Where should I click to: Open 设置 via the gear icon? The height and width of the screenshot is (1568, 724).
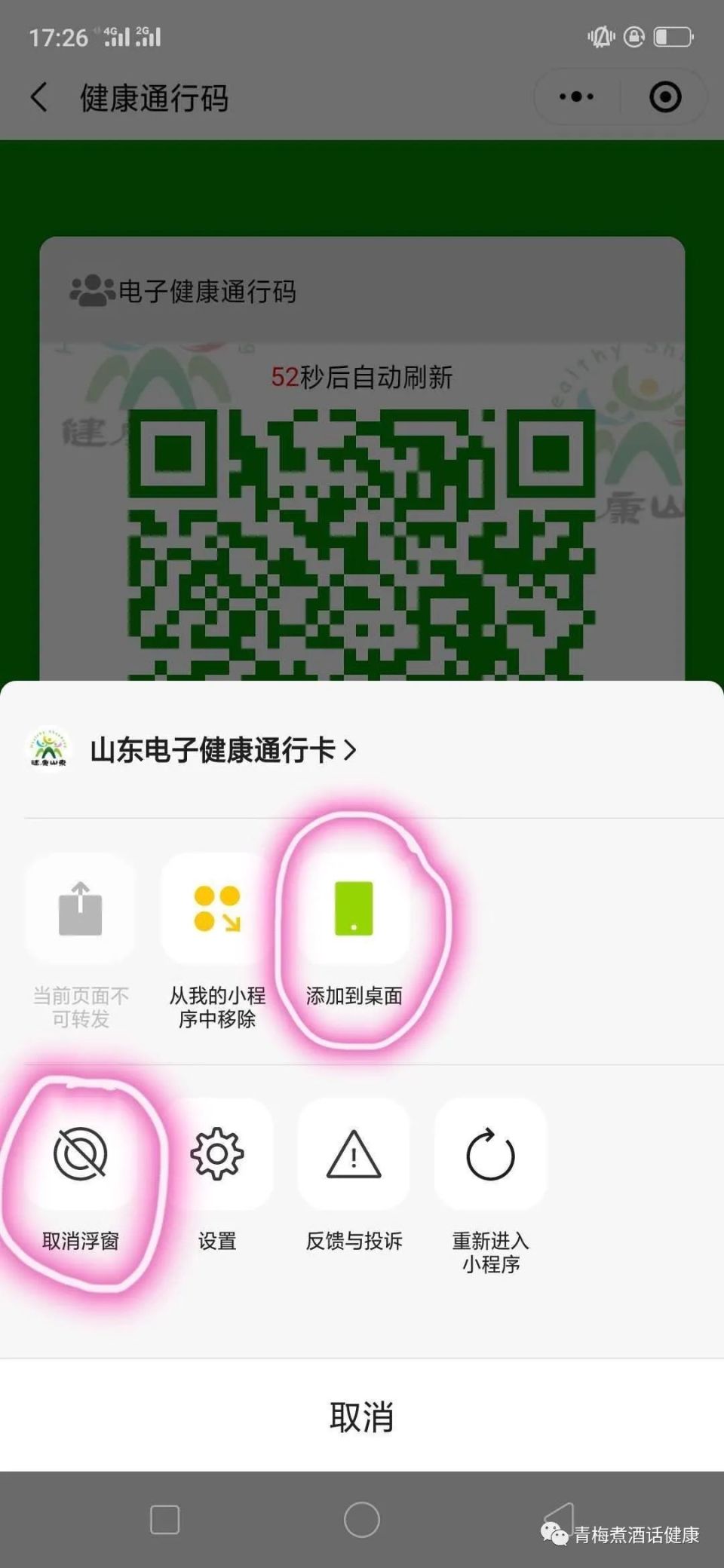tap(217, 1155)
